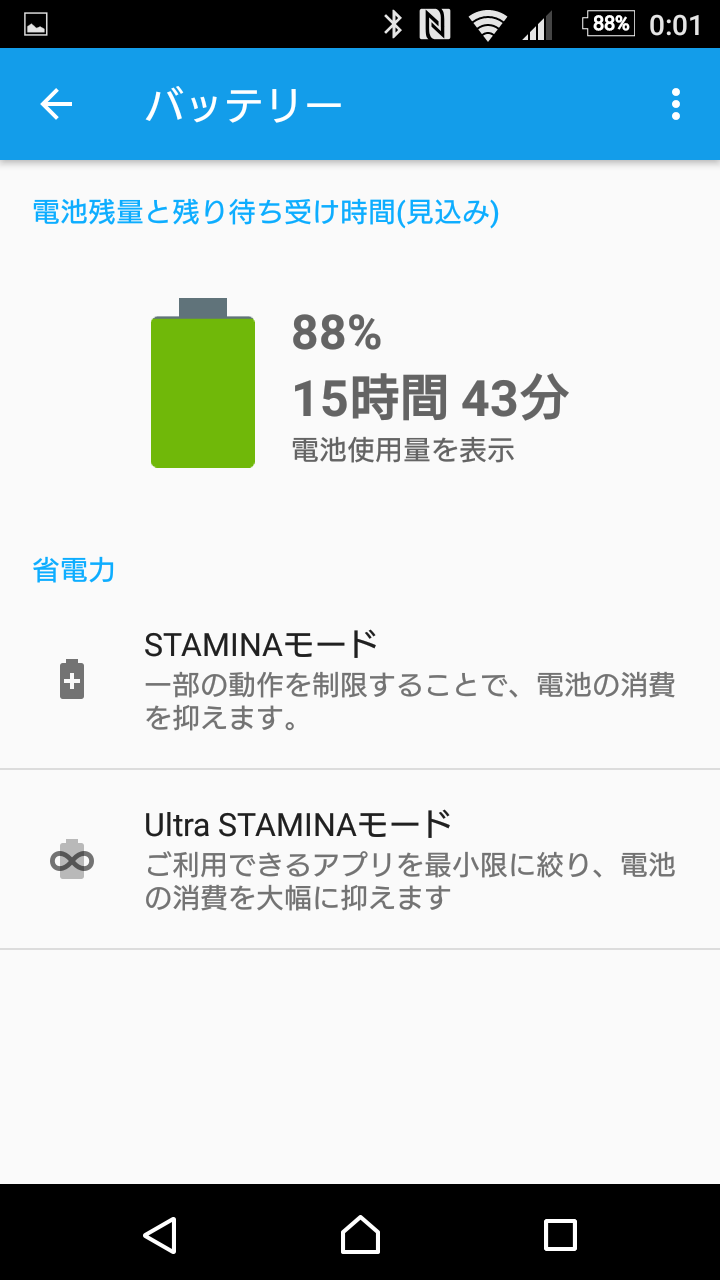Tap the system home button
720x1280 pixels.
[360, 1235]
